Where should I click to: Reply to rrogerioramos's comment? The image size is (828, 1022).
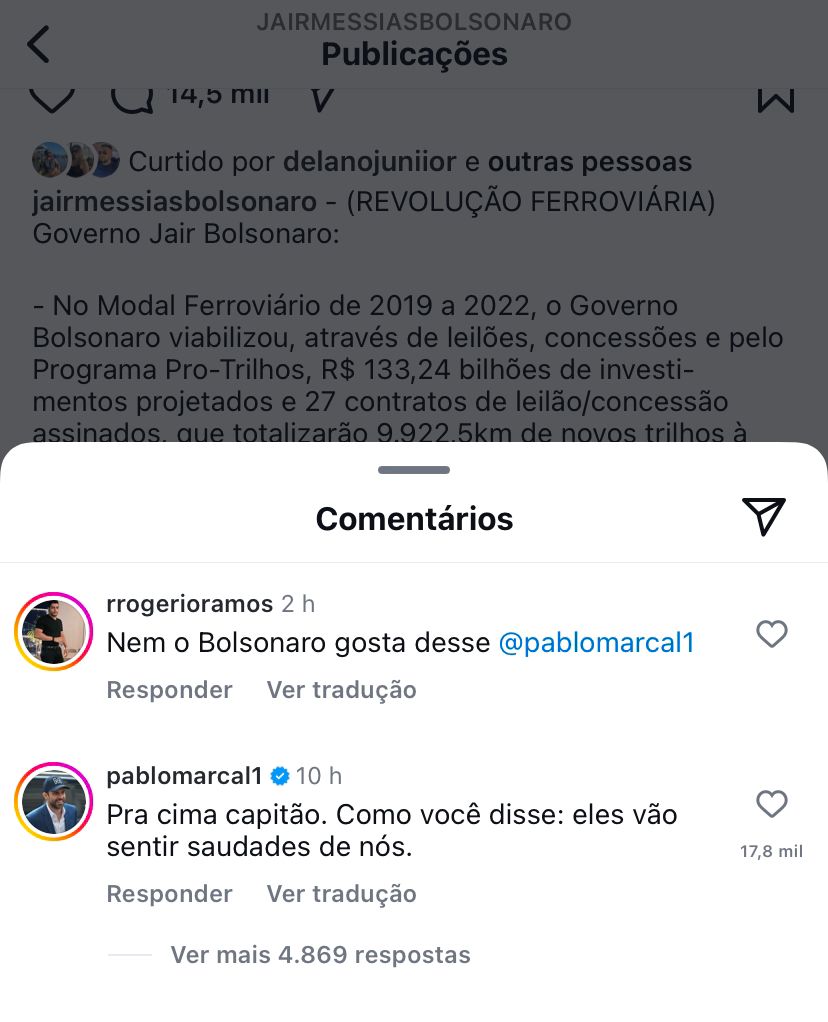pos(169,690)
